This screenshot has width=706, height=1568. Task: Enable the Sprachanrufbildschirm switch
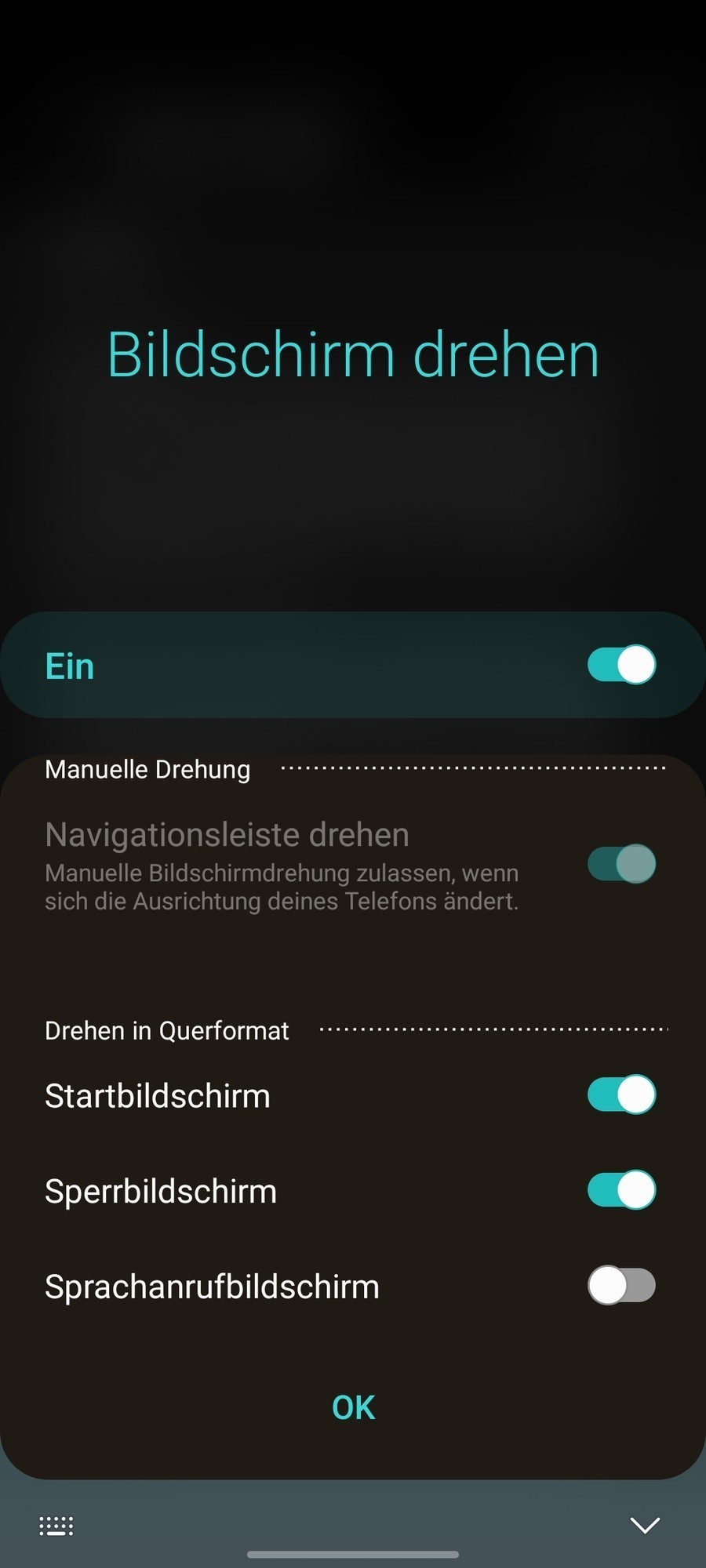622,1286
